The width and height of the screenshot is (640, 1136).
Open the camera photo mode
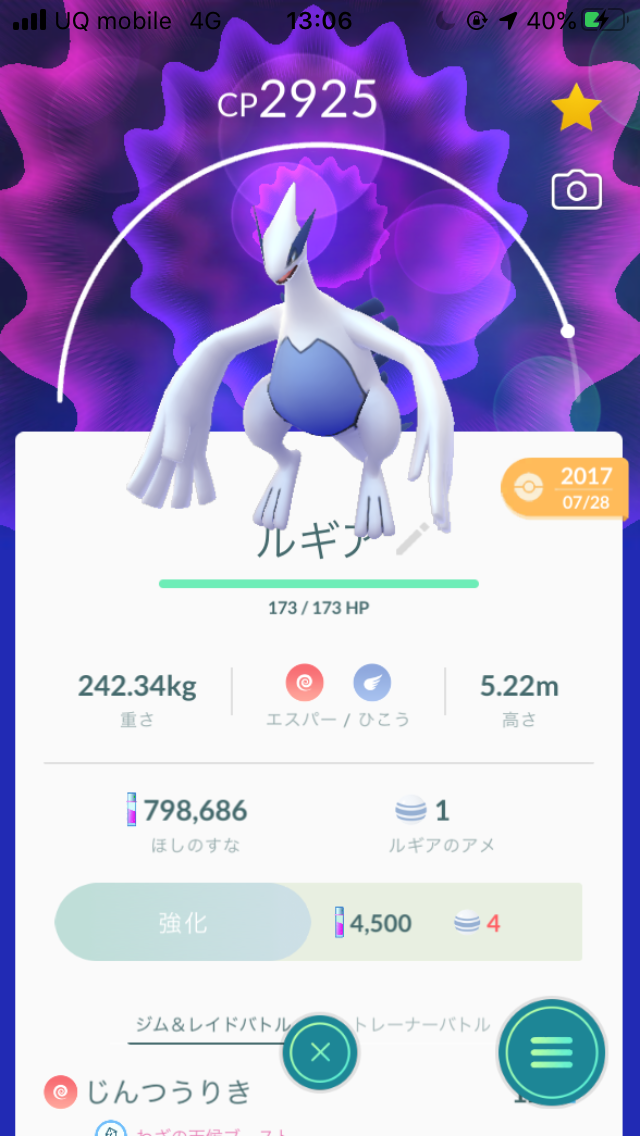point(576,190)
